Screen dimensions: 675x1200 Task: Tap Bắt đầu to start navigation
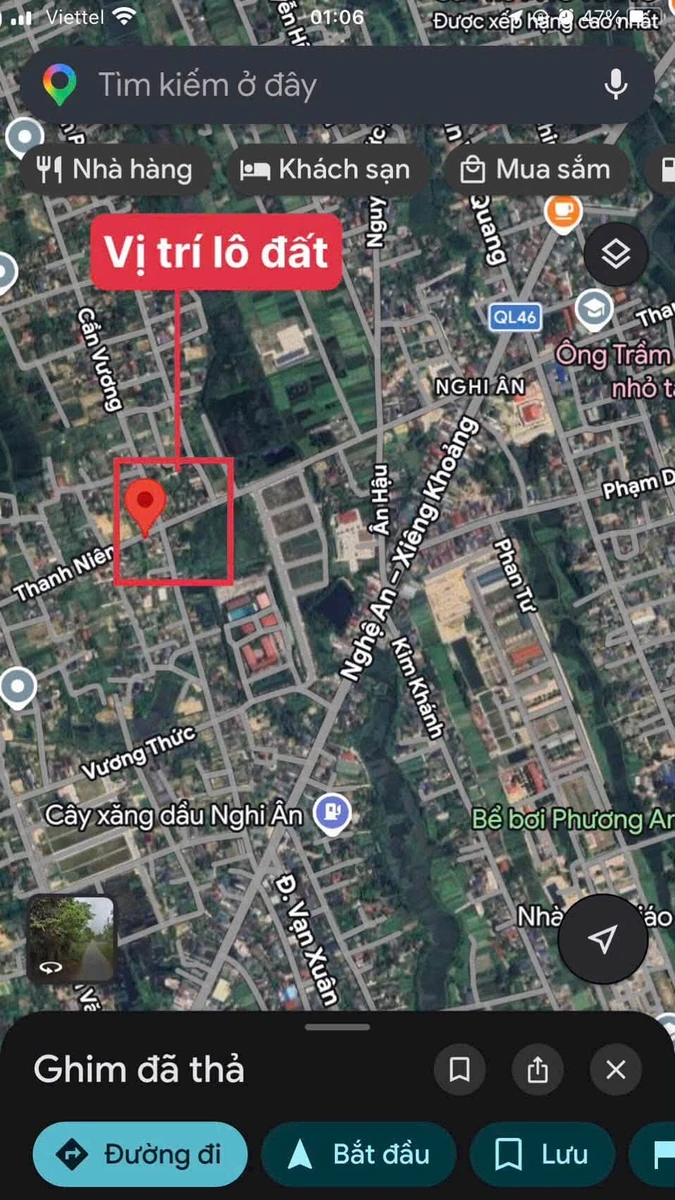359,1155
